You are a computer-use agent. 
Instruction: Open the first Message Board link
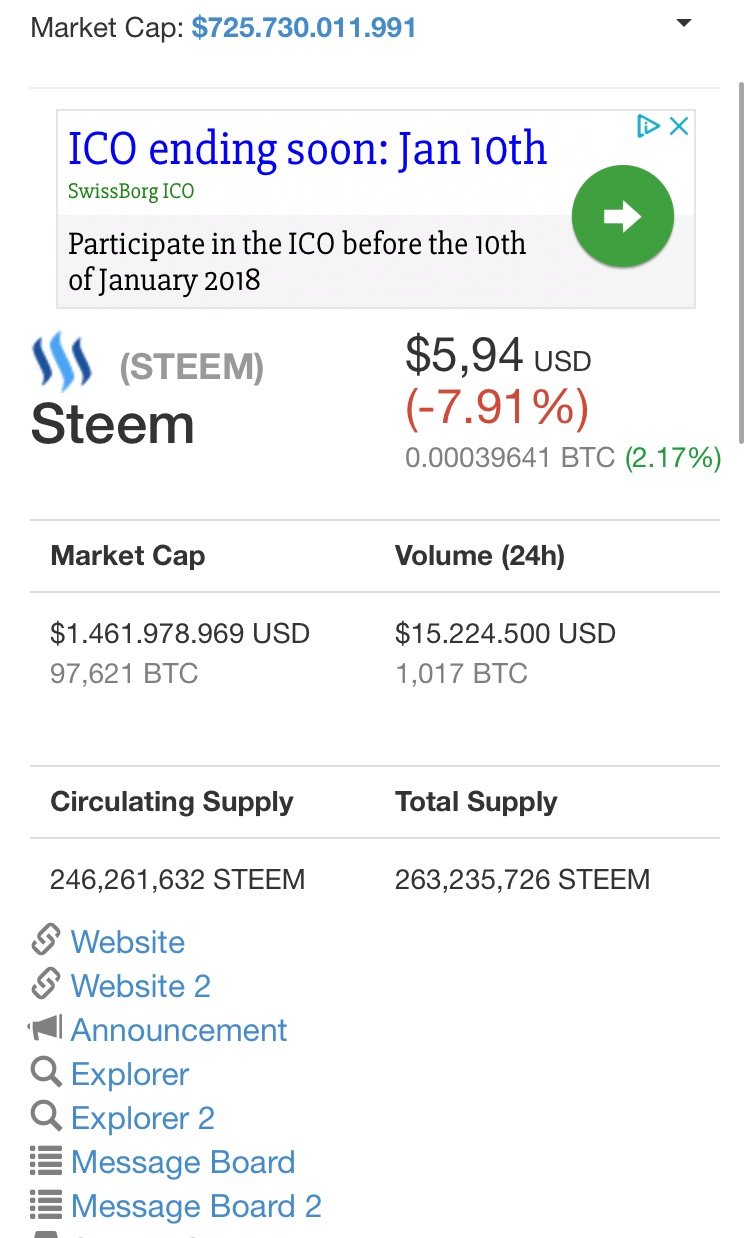pos(182,1162)
